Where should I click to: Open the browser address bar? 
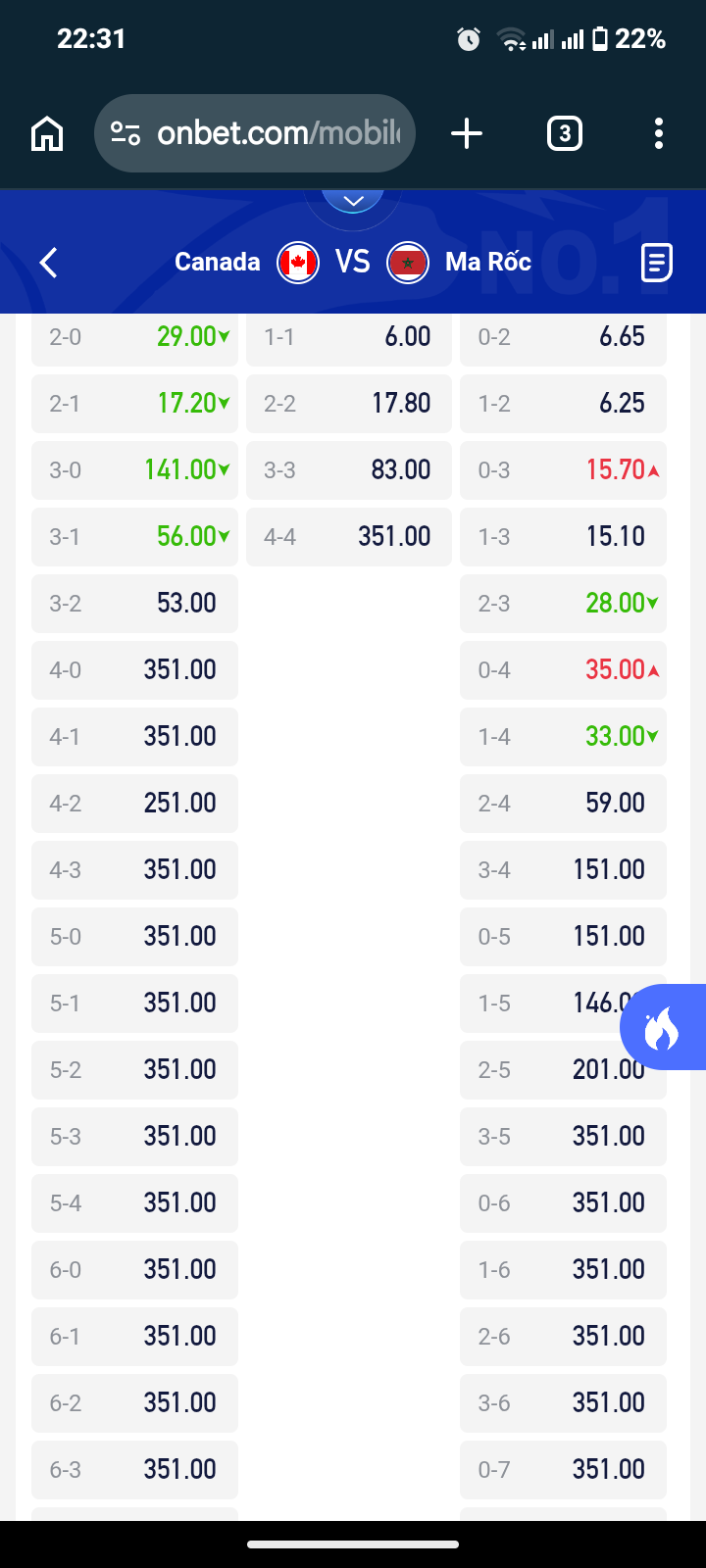(255, 133)
